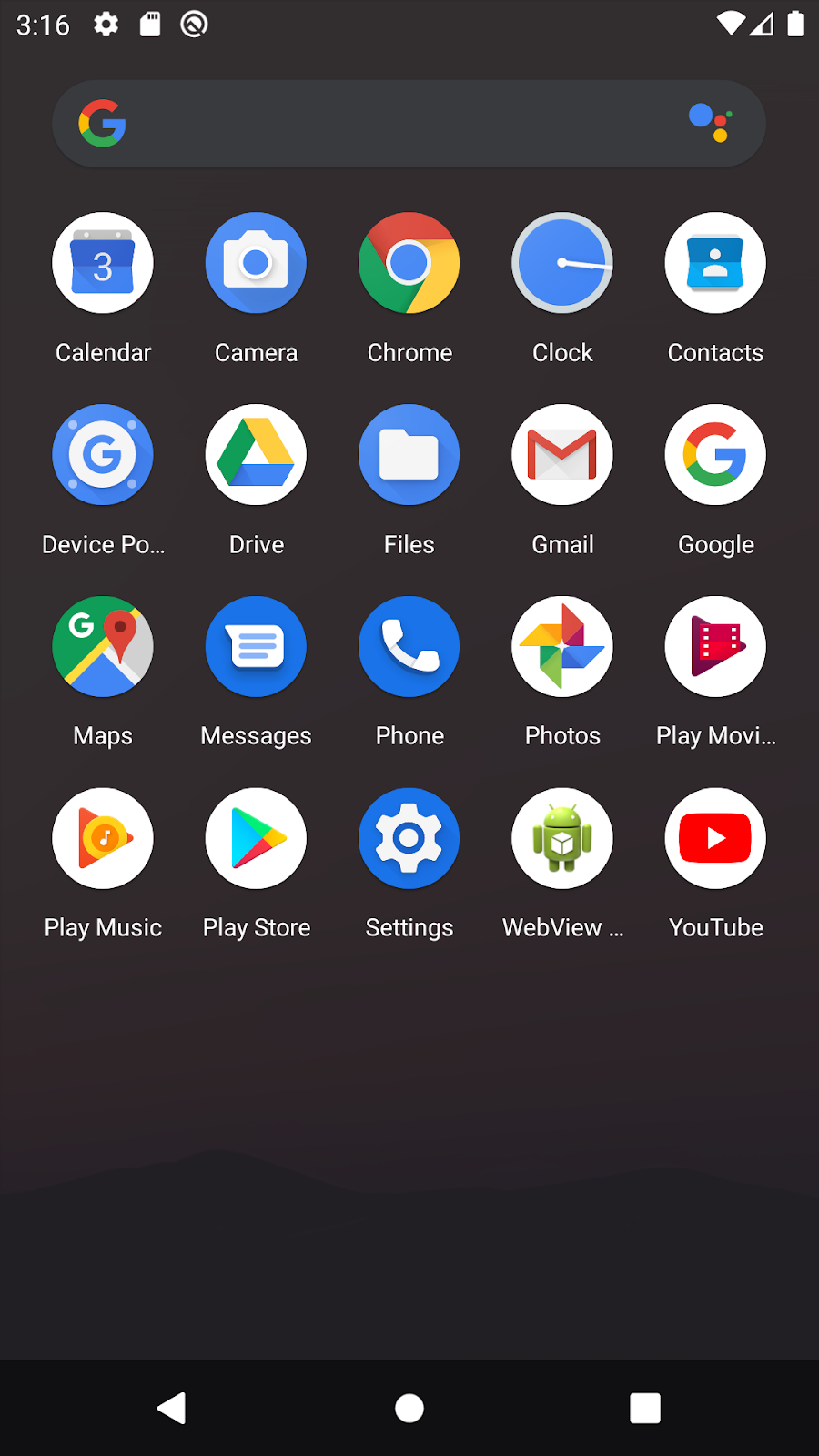This screenshot has height=1456, width=819.
Task: Open Google Photos
Action: click(x=562, y=647)
